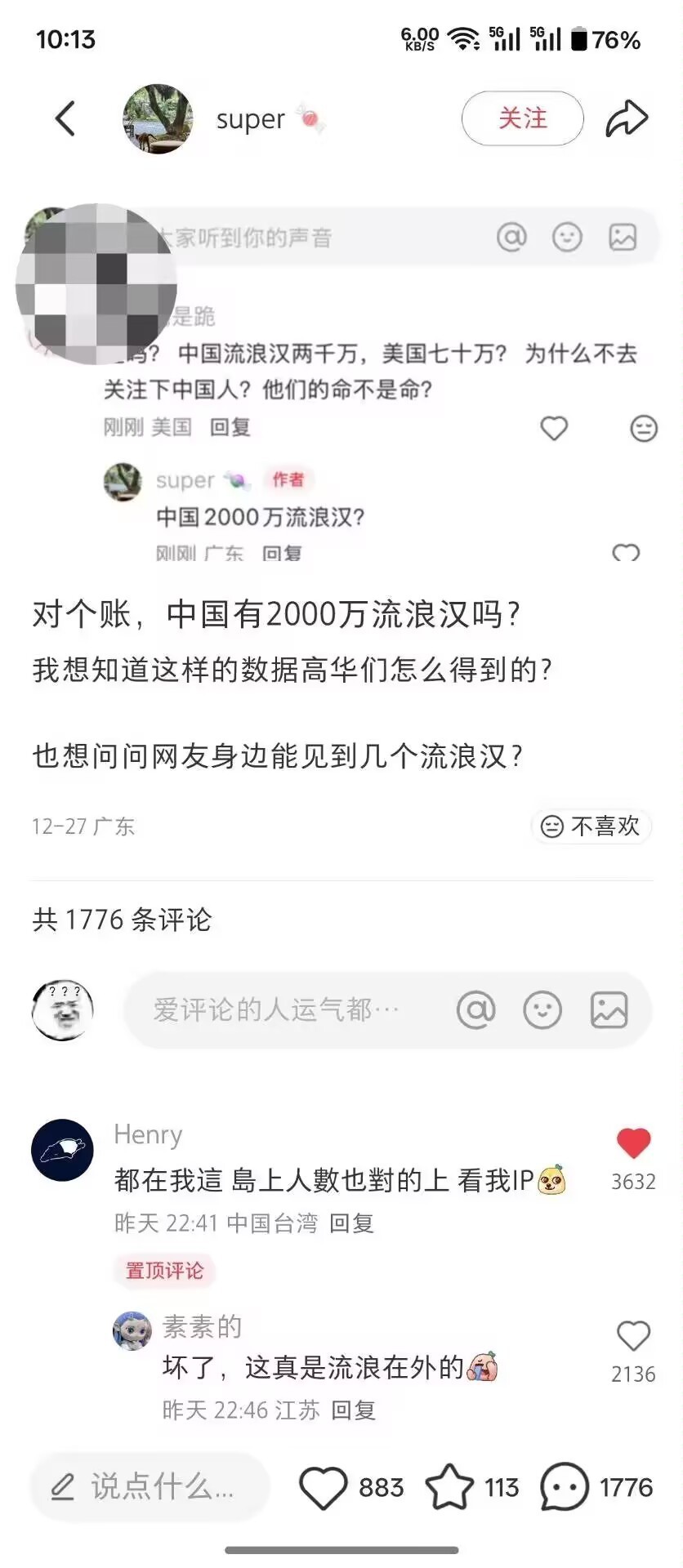This screenshot has height=1568, width=683.
Task: Click the 关注 follow button
Action: click(524, 118)
